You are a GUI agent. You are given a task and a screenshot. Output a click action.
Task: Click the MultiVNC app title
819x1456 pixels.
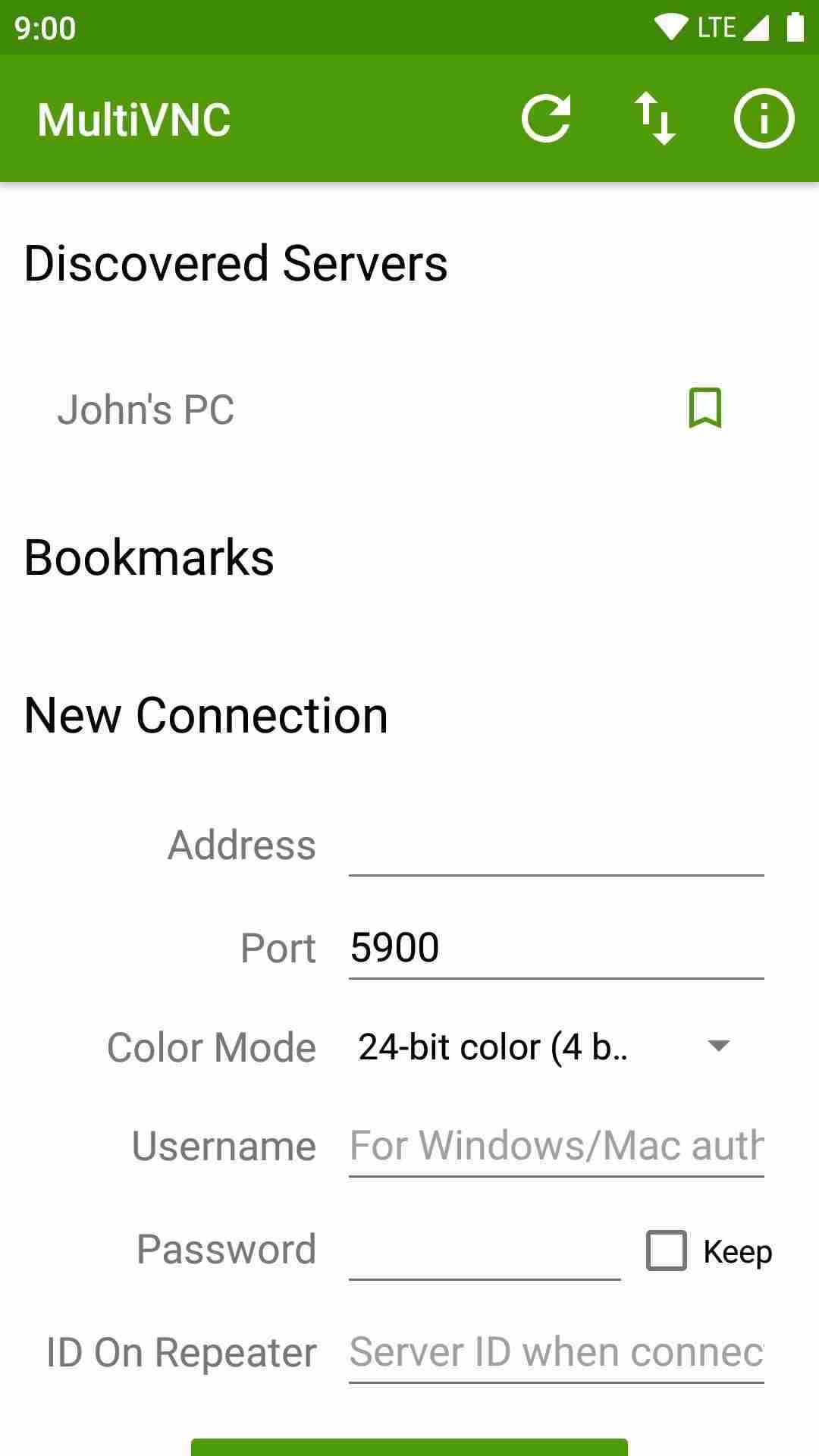(x=134, y=119)
